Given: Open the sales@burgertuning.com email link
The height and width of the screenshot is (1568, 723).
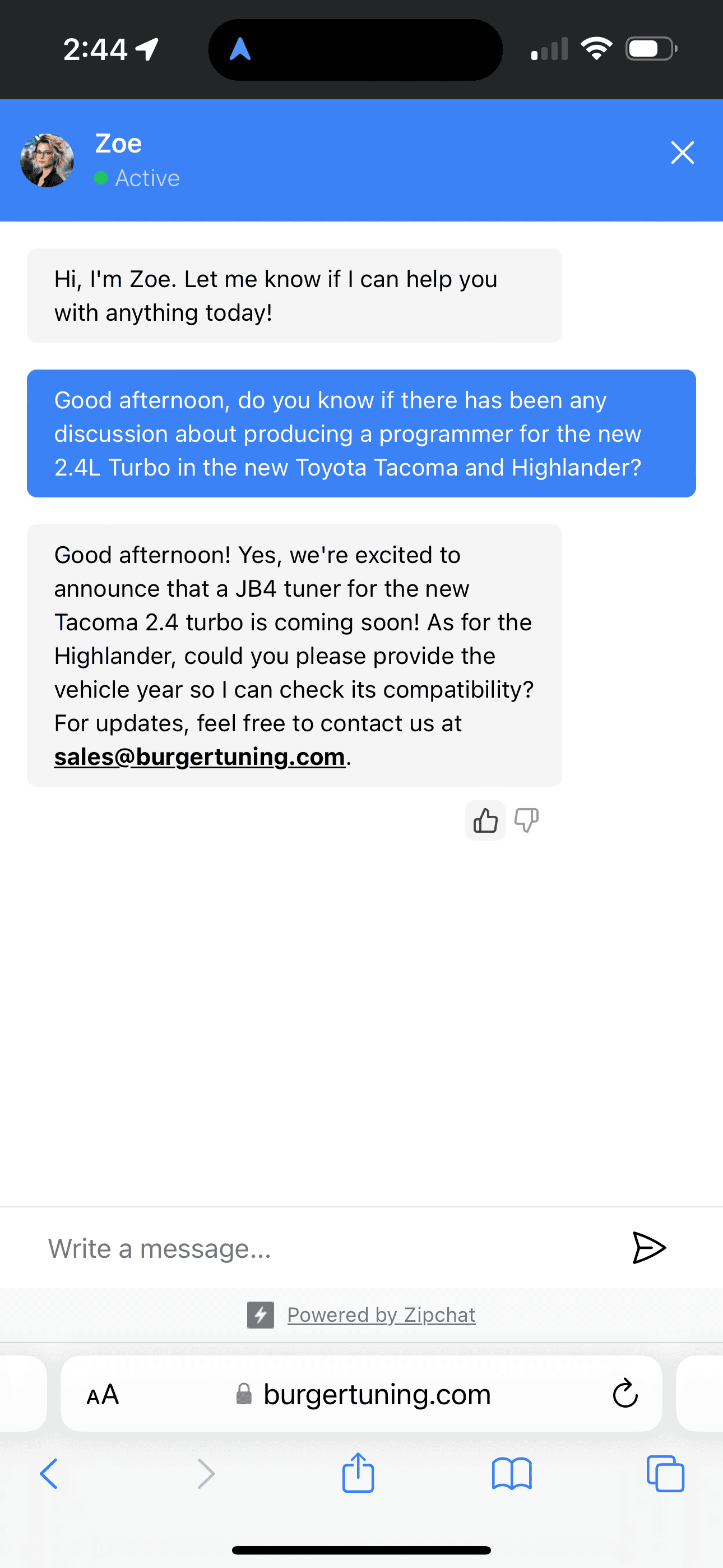Looking at the screenshot, I should [200, 757].
